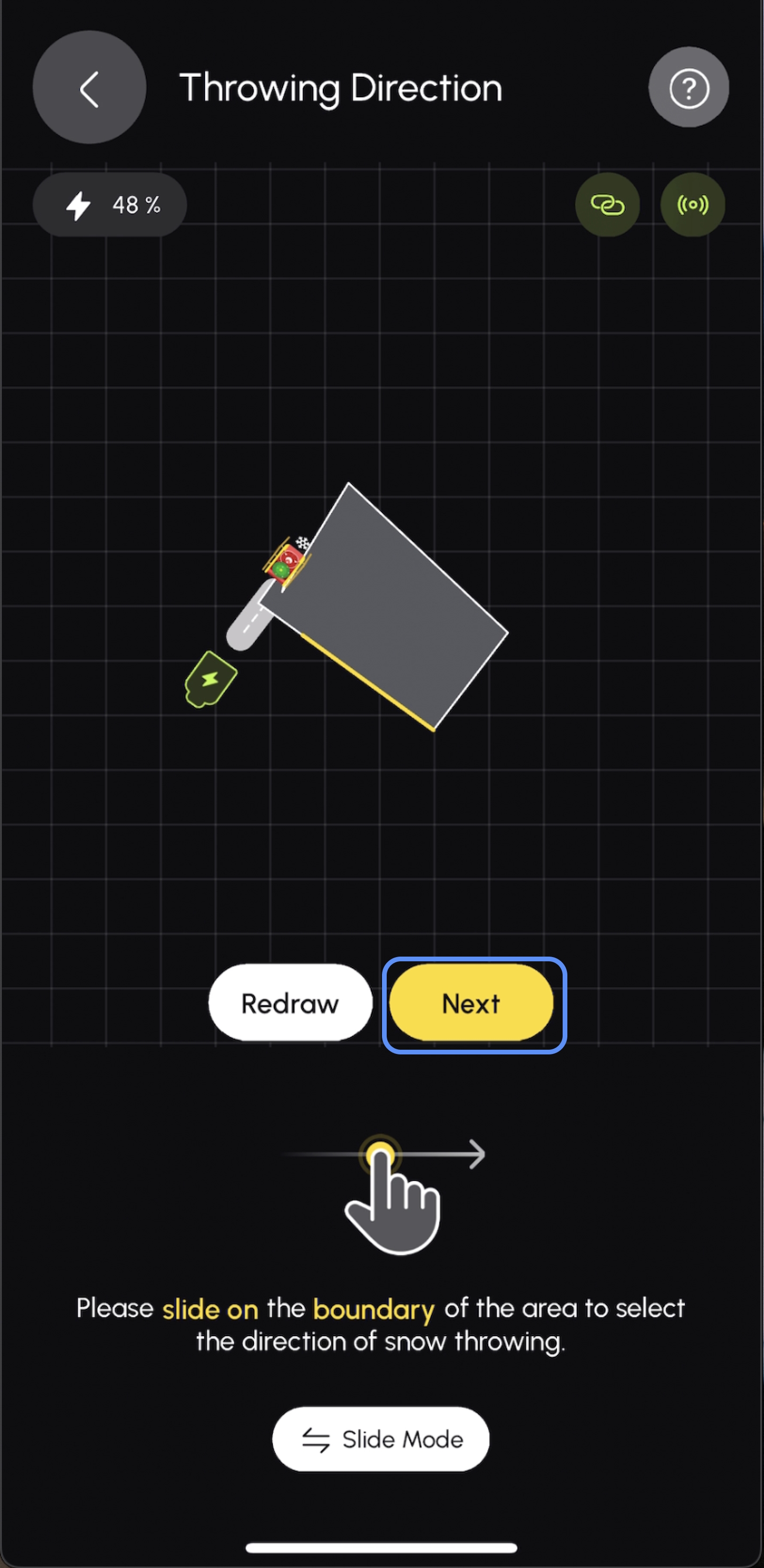This screenshot has width=764, height=1568.
Task: Redraw the area
Action: [x=290, y=1003]
